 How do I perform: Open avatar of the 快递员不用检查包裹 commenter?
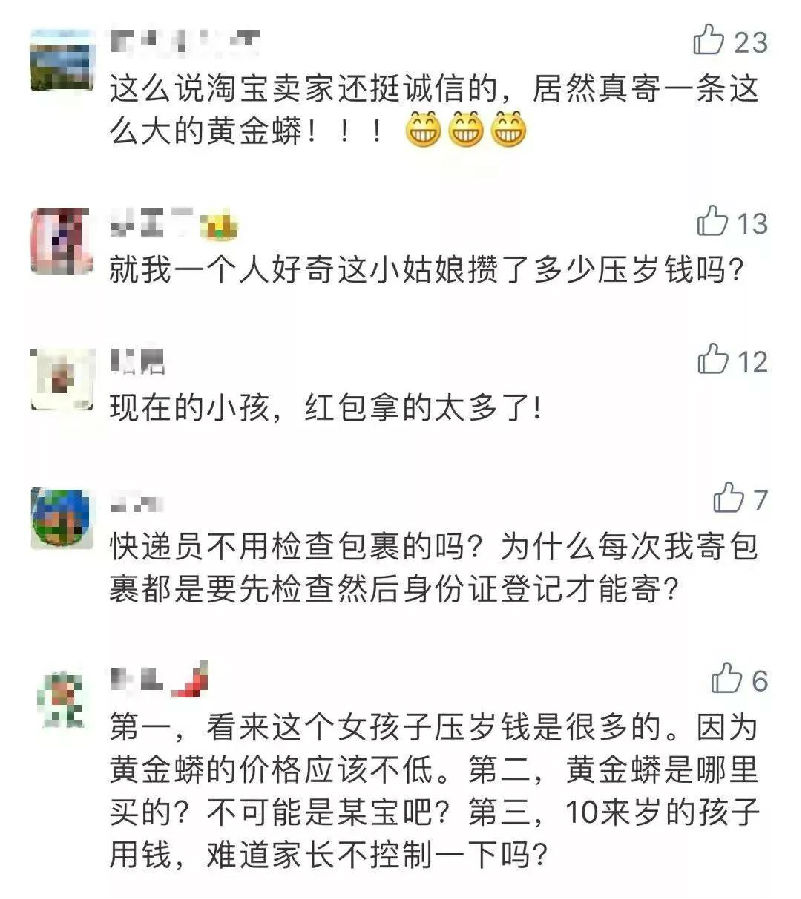click(62, 518)
